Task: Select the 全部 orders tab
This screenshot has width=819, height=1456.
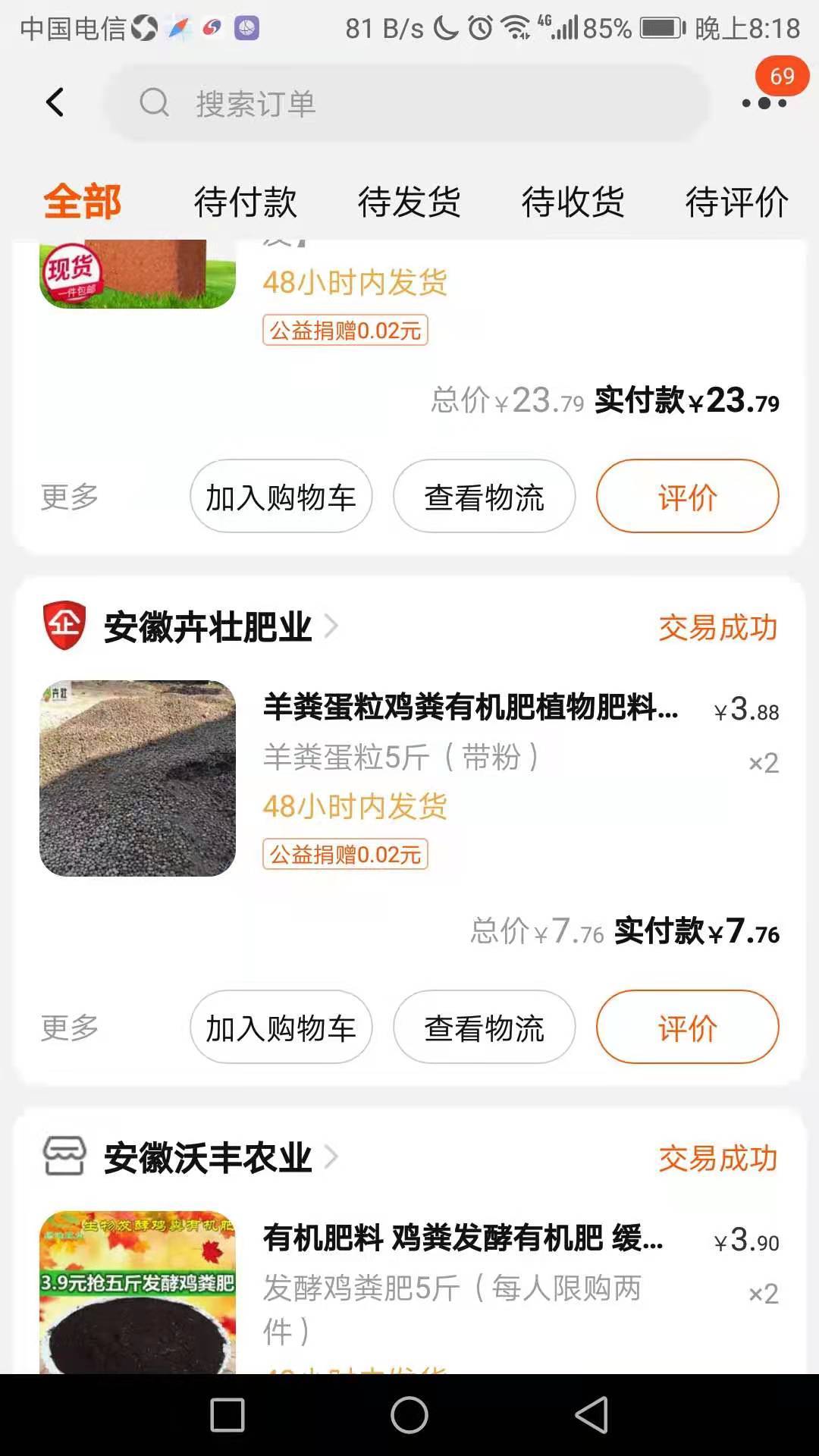Action: coord(82,202)
